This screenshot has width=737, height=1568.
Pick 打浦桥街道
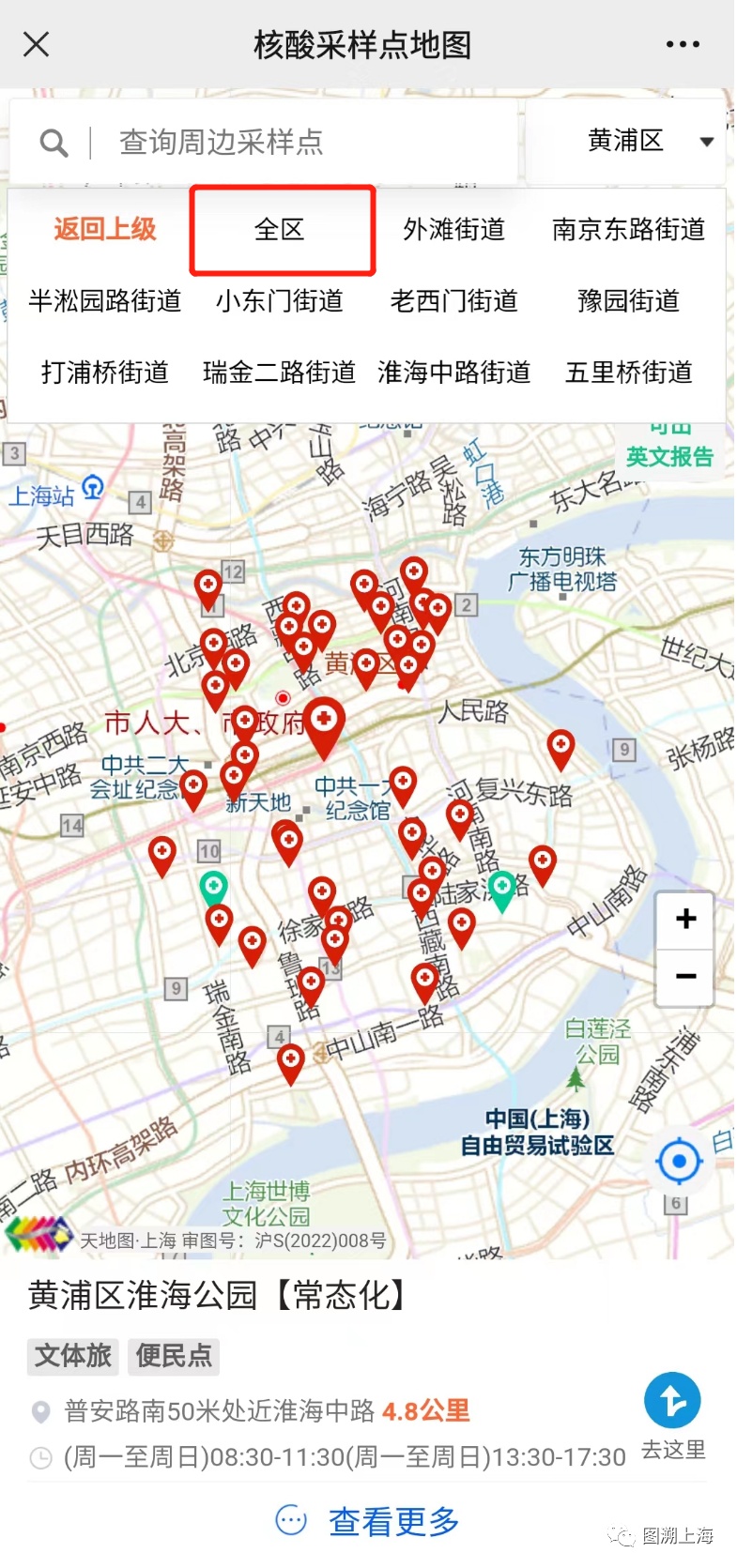click(x=104, y=373)
